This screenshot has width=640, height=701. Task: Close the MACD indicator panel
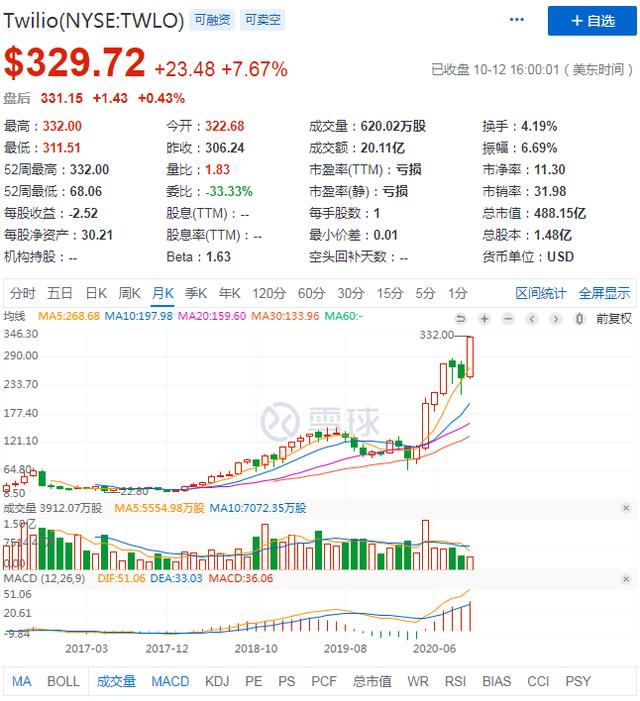click(x=626, y=579)
